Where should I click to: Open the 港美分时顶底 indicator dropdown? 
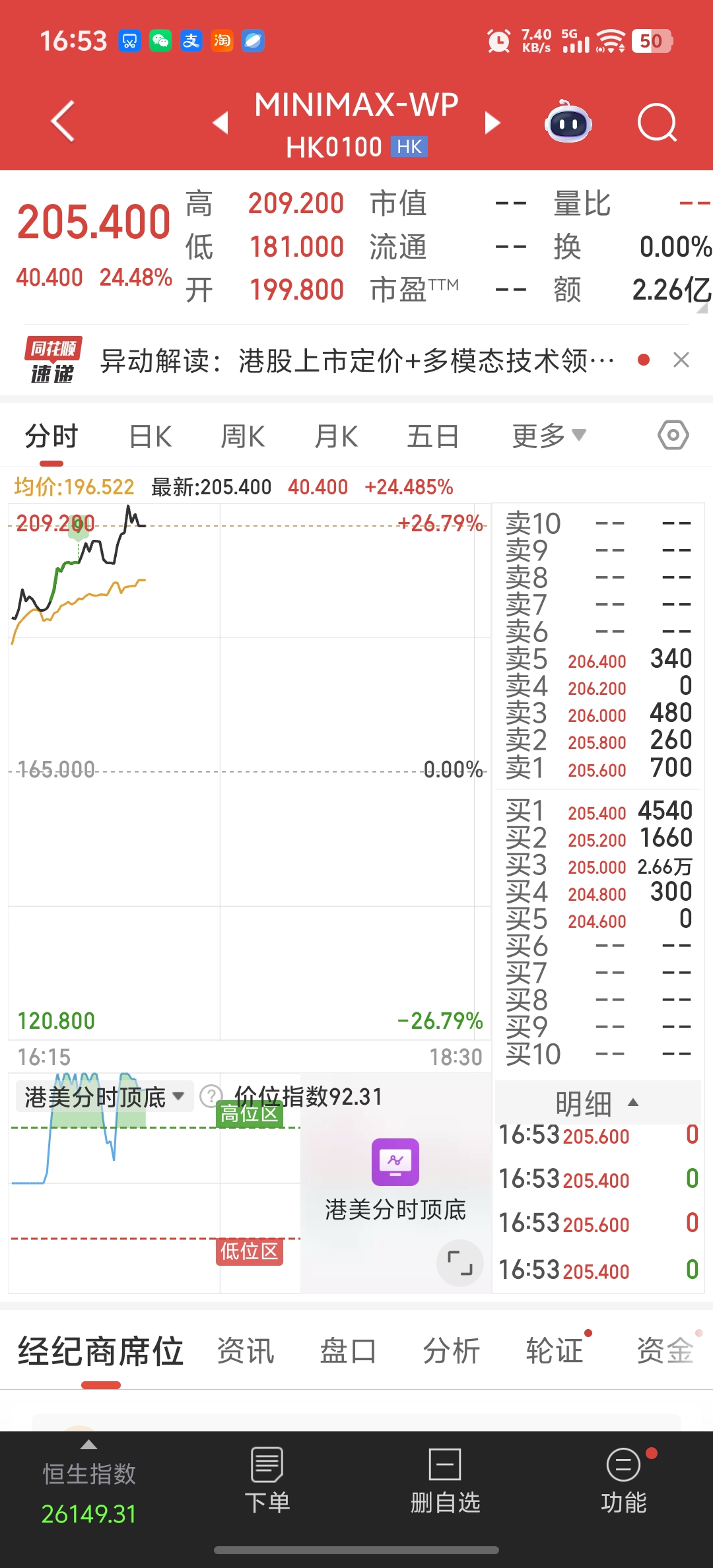point(104,1097)
